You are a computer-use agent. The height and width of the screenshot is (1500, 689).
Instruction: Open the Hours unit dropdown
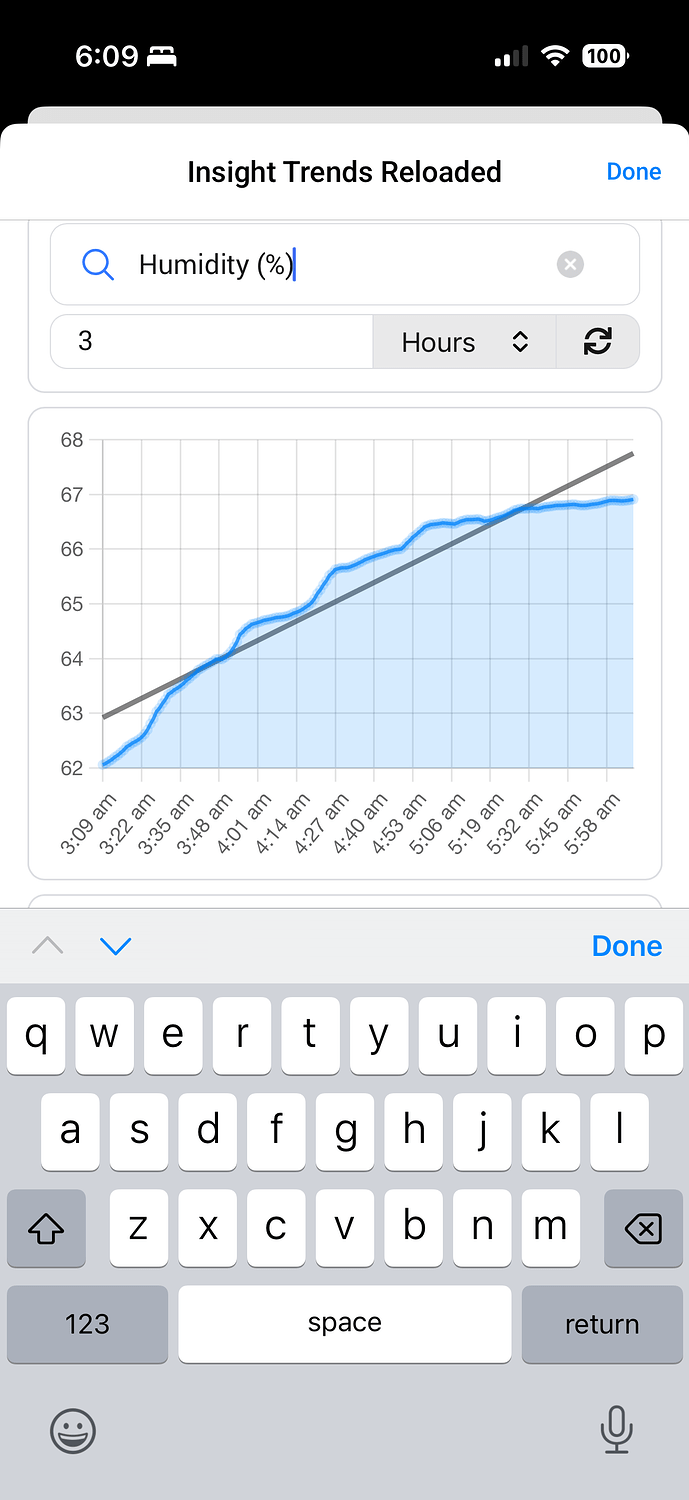[x=464, y=342]
